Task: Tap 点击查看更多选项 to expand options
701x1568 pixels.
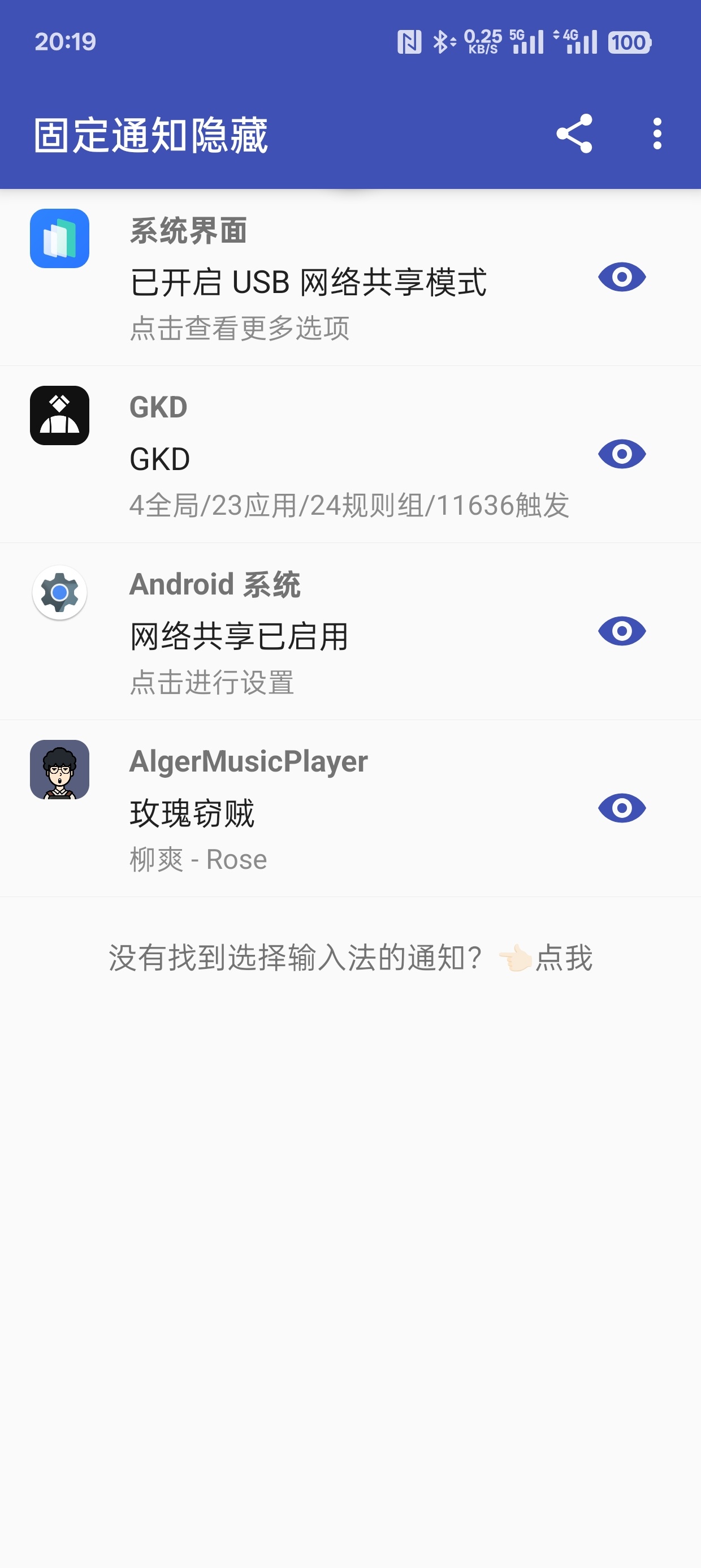Action: pyautogui.click(x=240, y=328)
